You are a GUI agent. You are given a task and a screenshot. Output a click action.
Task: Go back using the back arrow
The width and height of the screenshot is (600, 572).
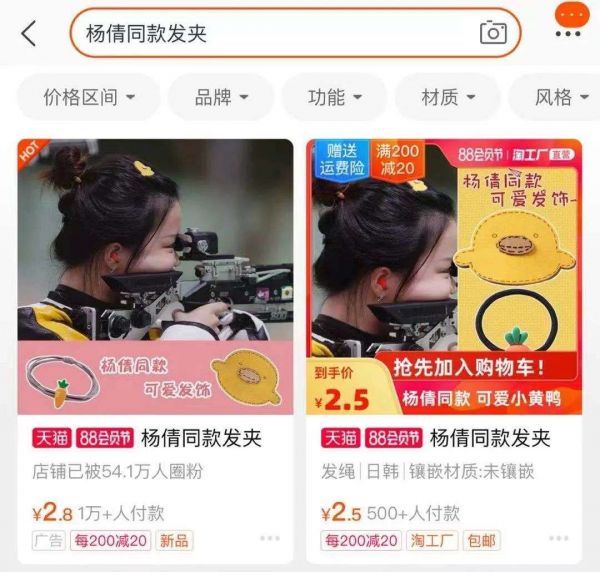tap(28, 33)
